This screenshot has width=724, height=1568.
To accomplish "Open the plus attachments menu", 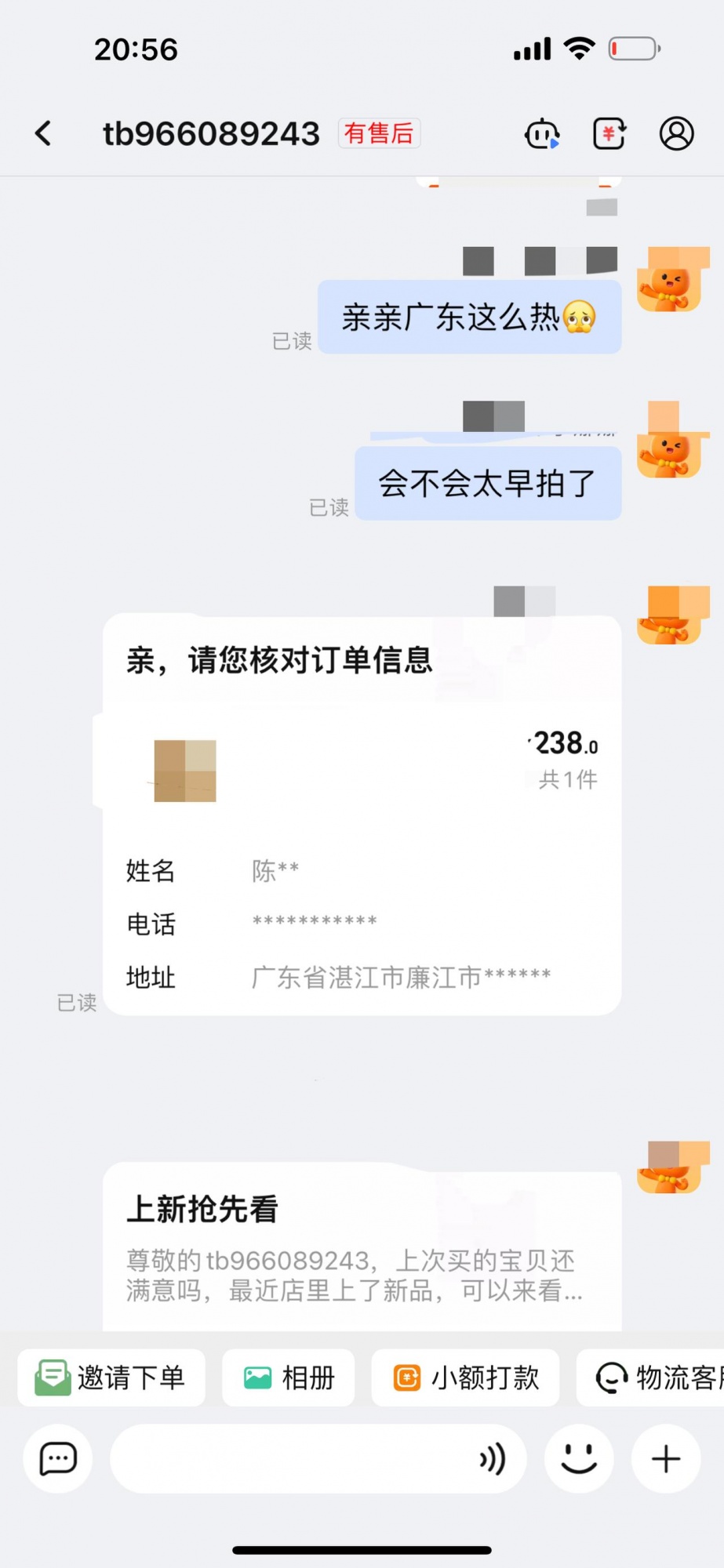I will tap(666, 1459).
